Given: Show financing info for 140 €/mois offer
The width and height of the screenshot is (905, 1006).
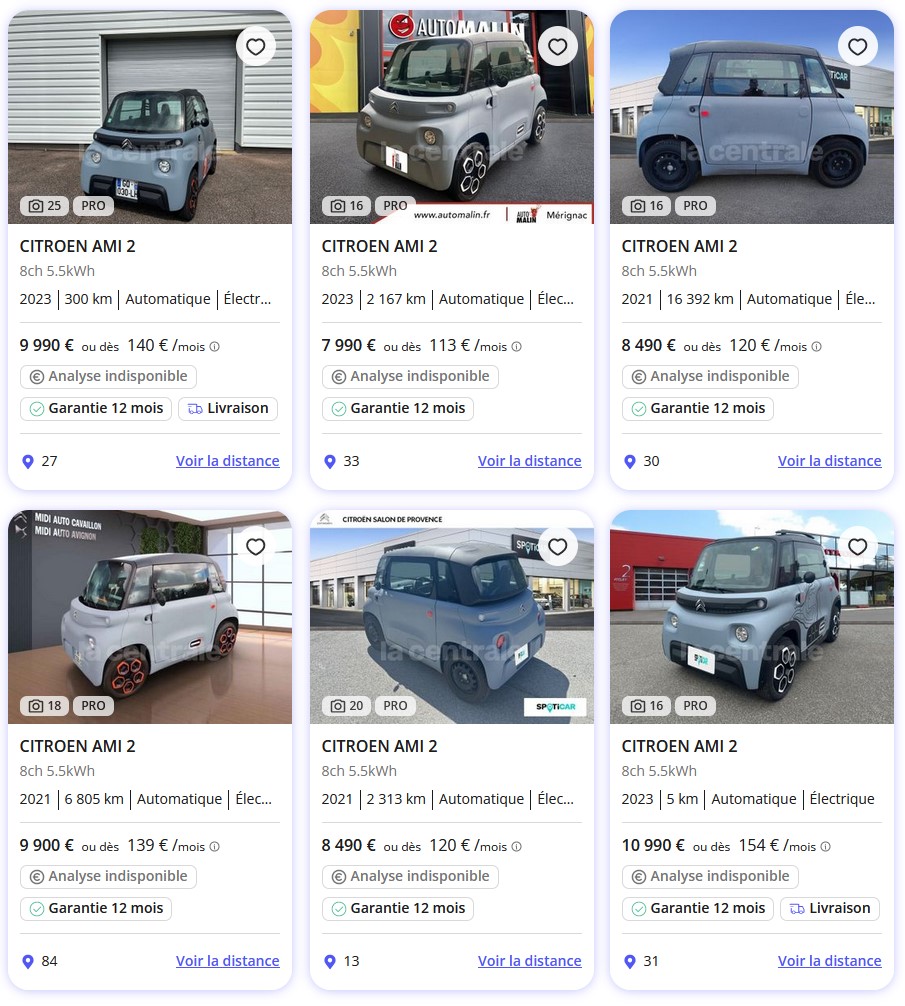Looking at the screenshot, I should click(x=215, y=347).
